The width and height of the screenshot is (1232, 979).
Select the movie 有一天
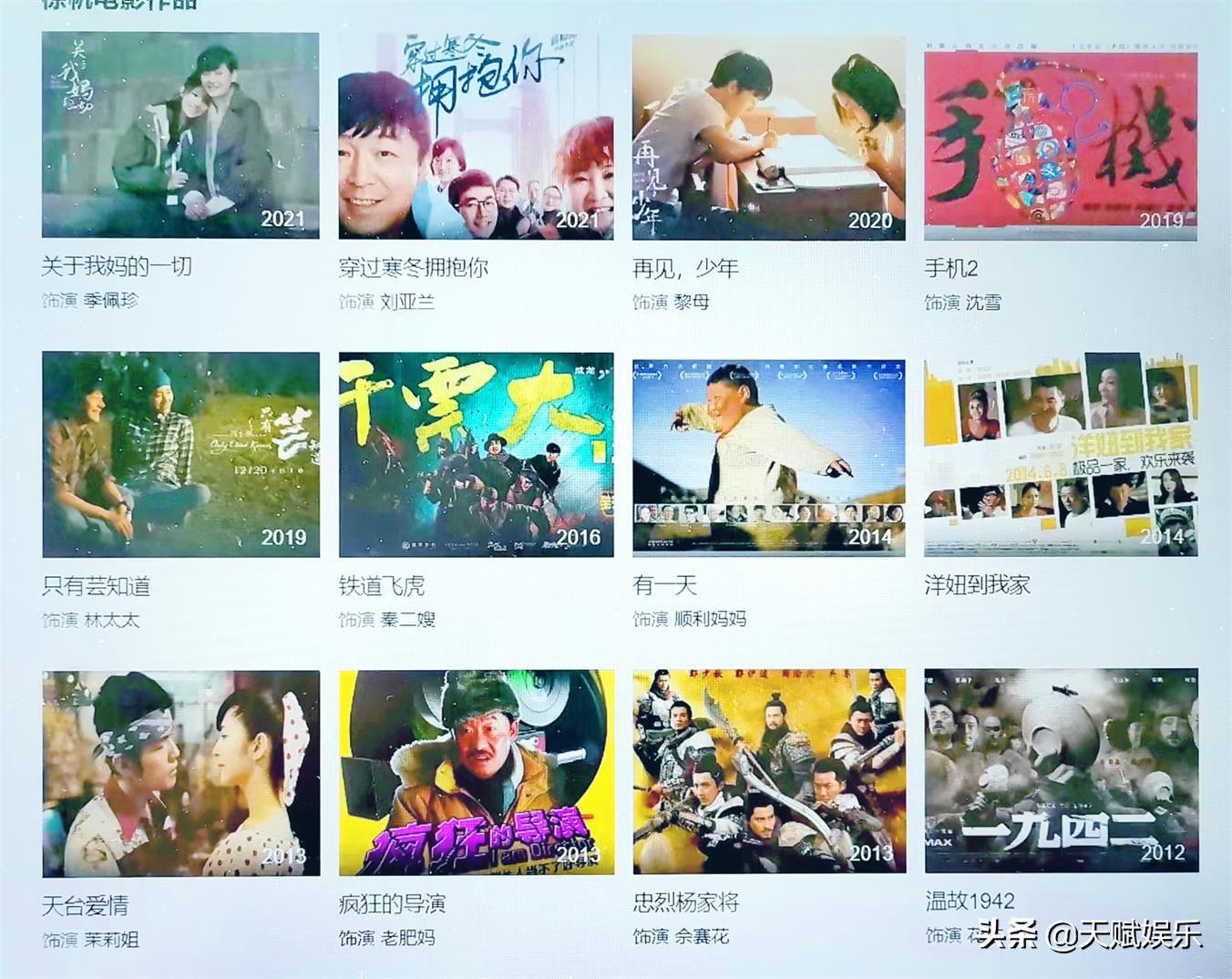(x=768, y=457)
